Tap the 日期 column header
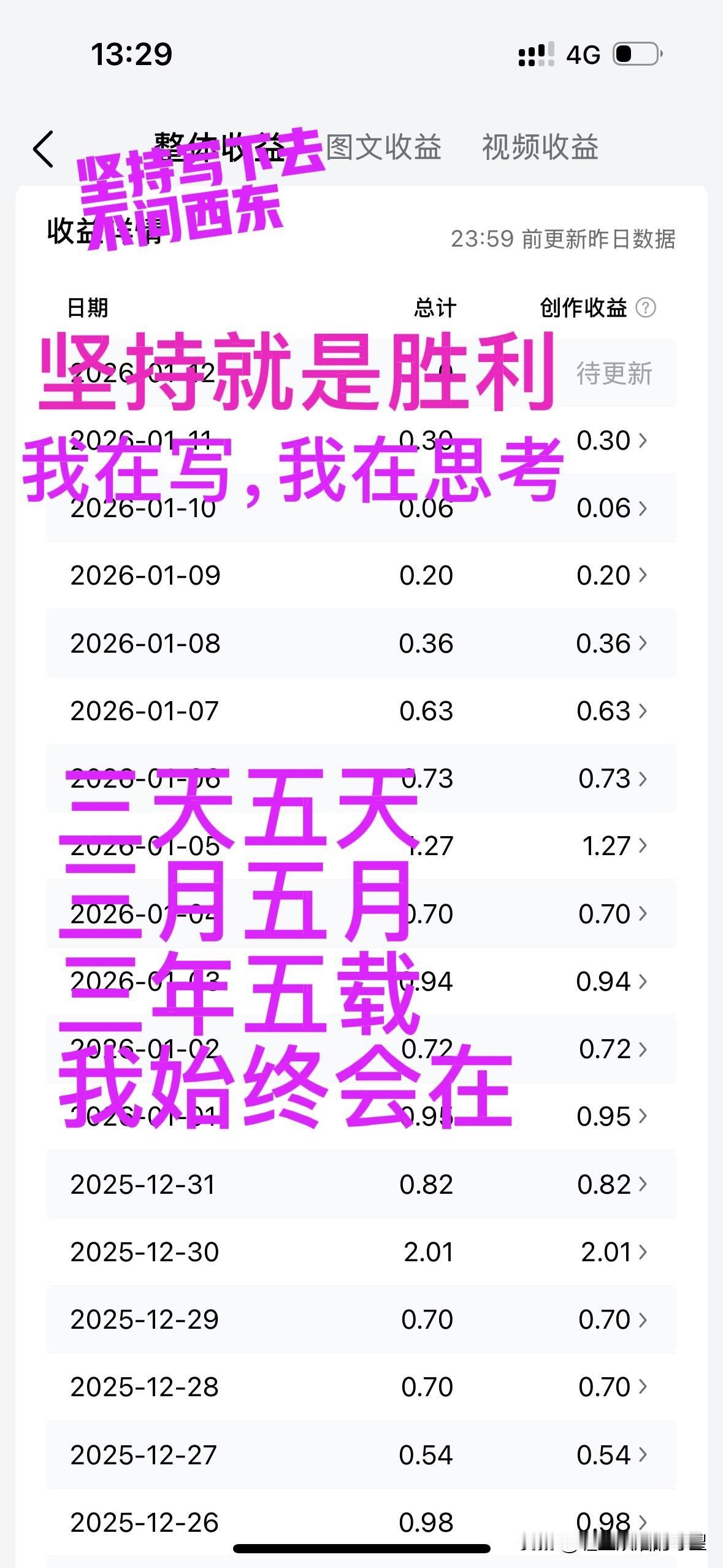 click(90, 309)
